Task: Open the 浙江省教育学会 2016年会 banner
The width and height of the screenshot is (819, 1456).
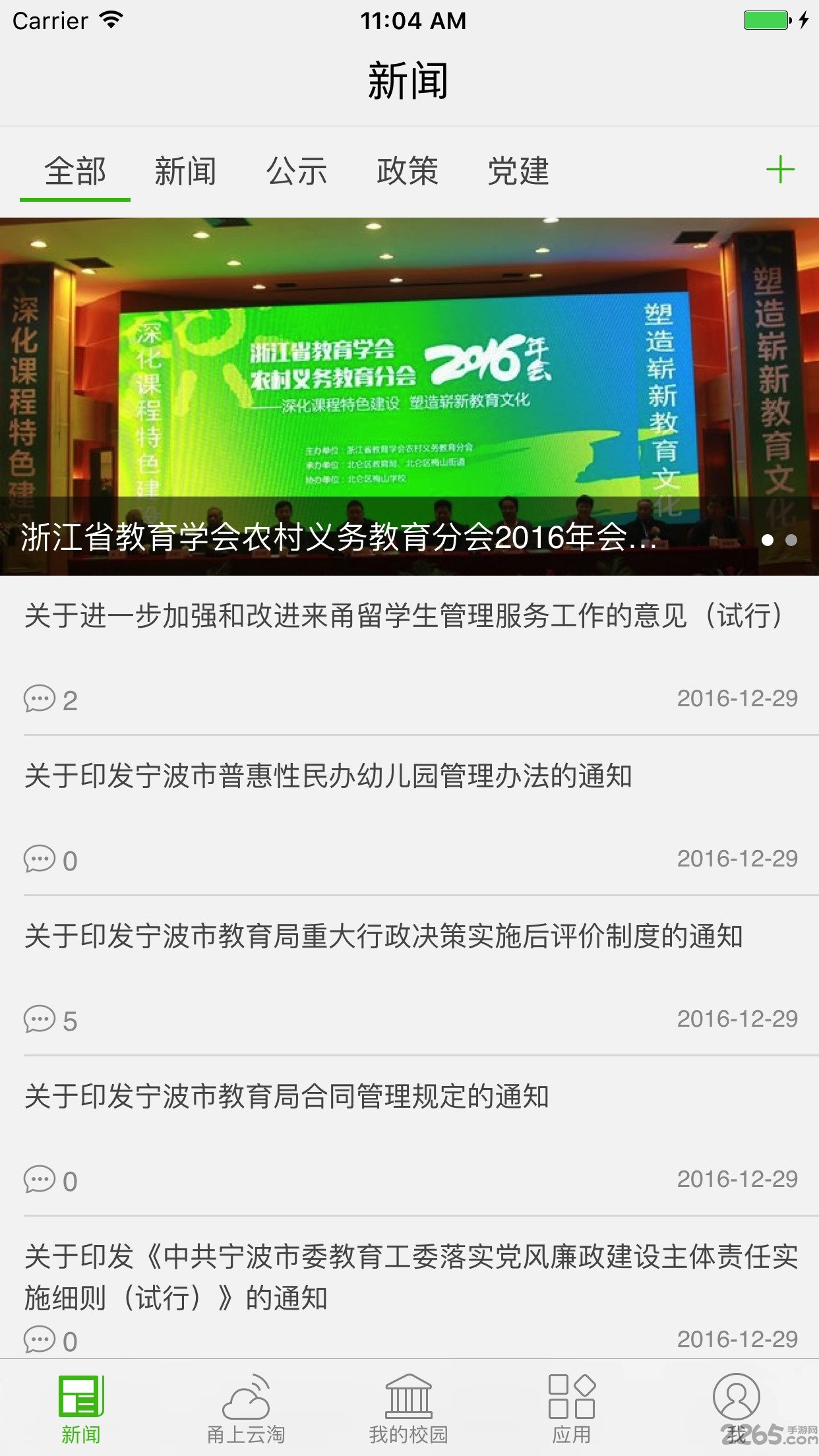Action: tap(409, 396)
